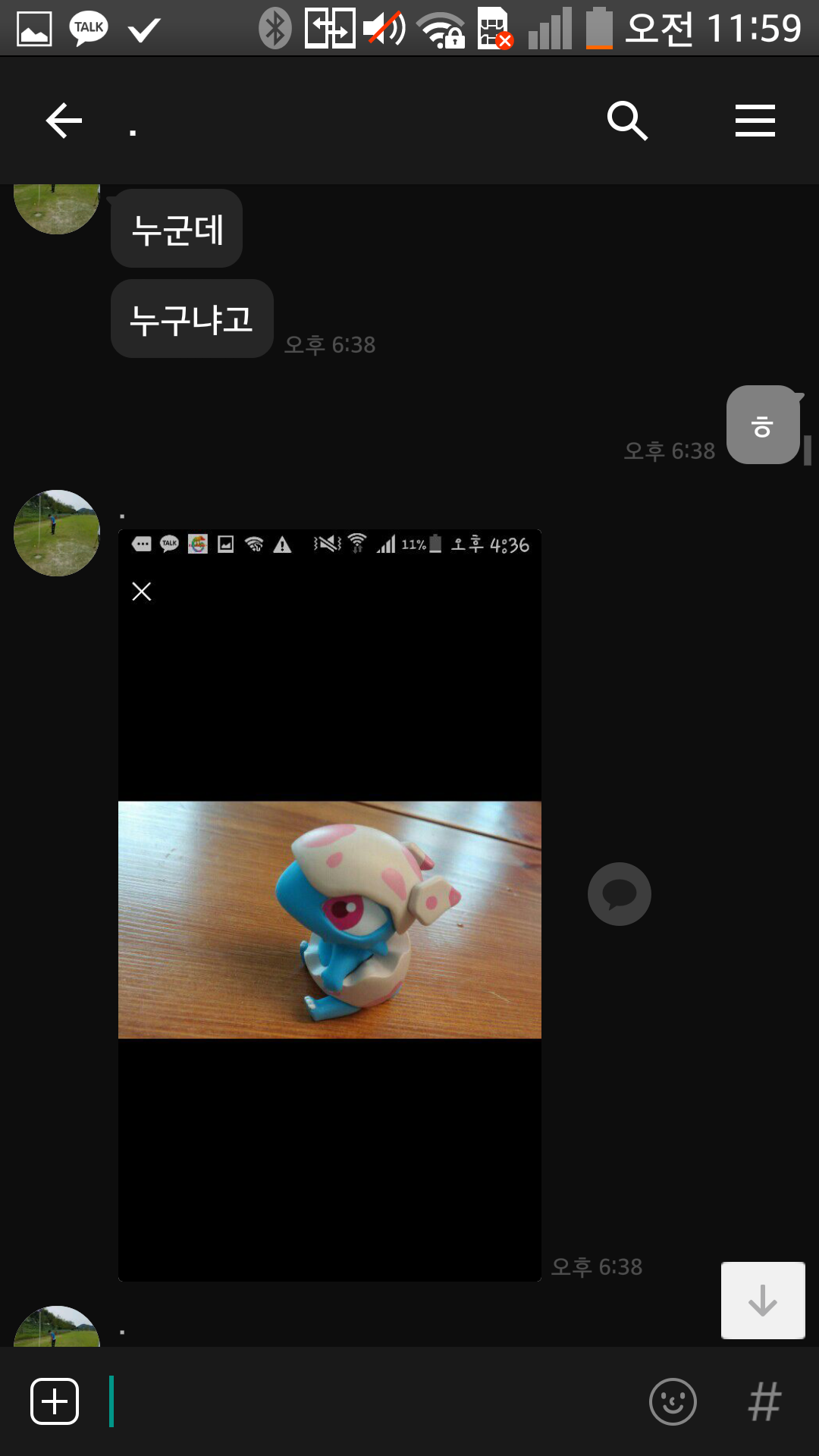Image resolution: width=819 pixels, height=1456 pixels.
Task: Search within this conversation
Action: (627, 121)
